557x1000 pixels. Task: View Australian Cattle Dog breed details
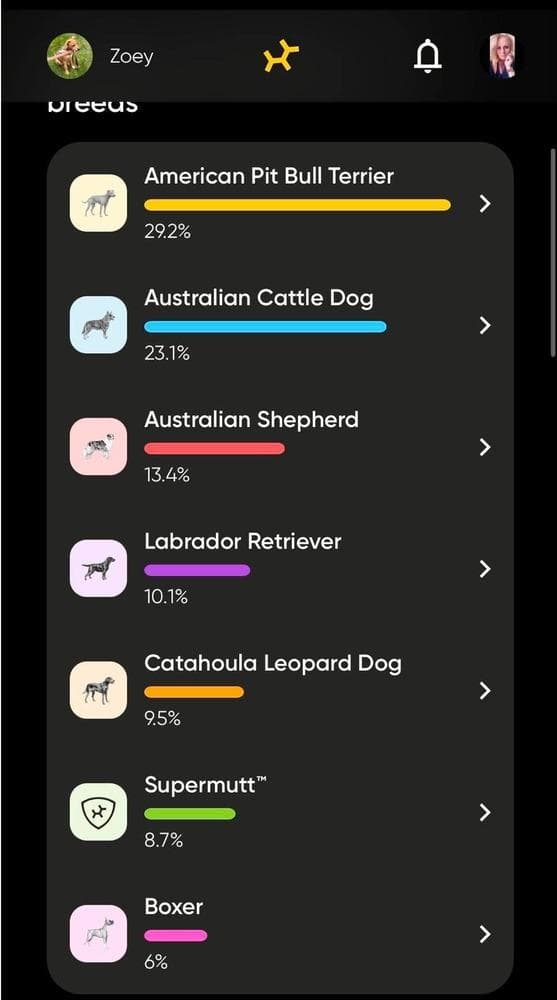click(x=281, y=325)
